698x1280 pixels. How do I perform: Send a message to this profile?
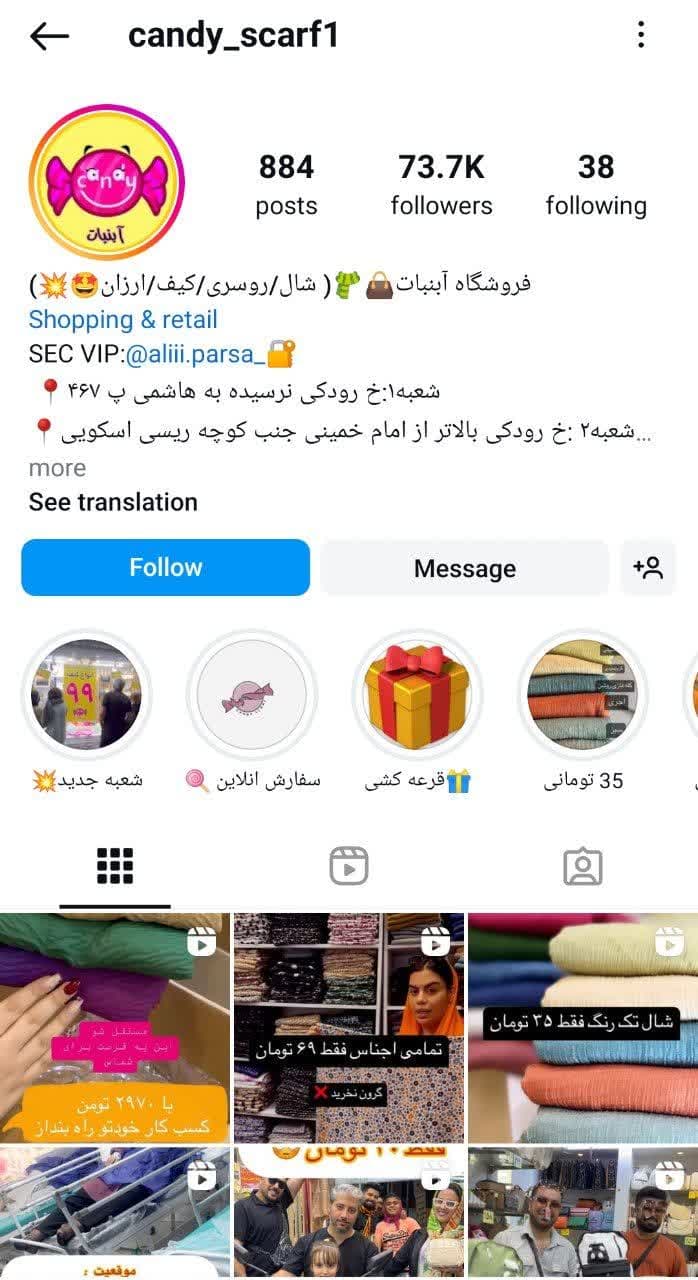[464, 569]
